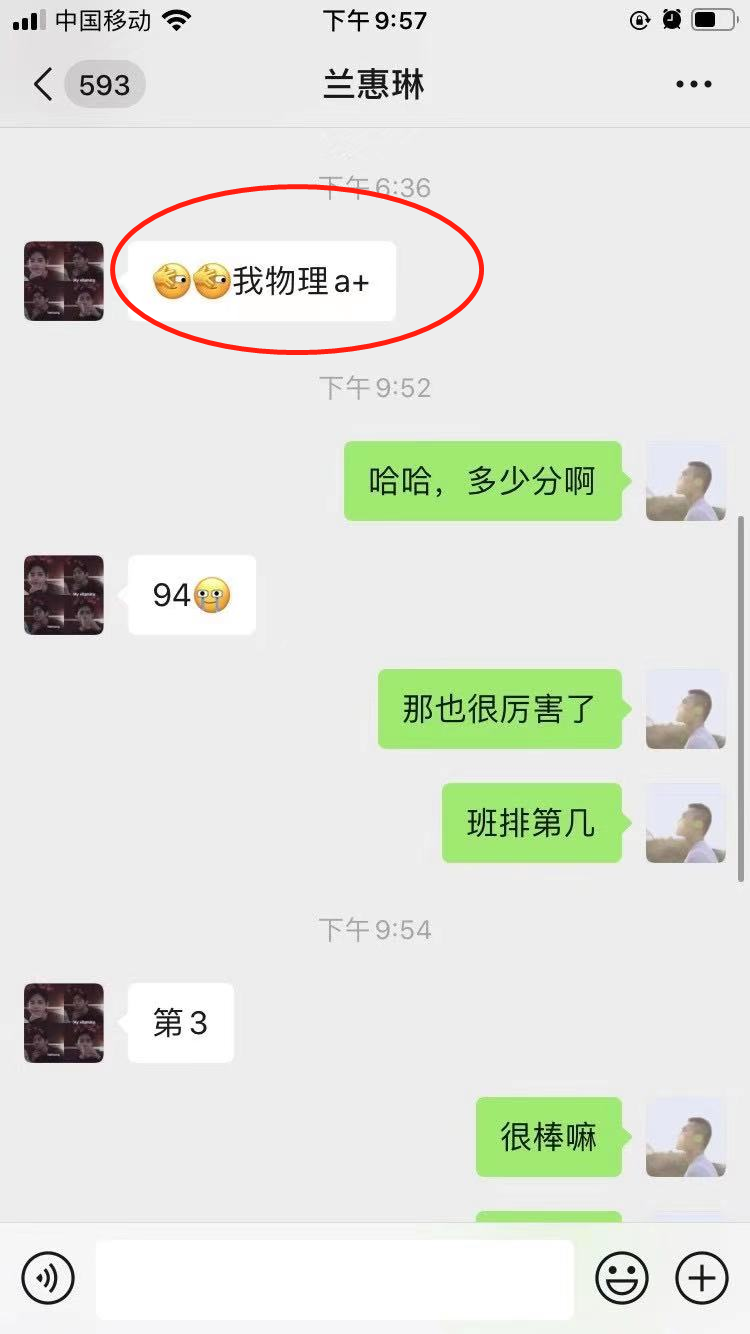Open contact avatar beside "我物理a+" message
750x1334 pixels.
pos(64,281)
